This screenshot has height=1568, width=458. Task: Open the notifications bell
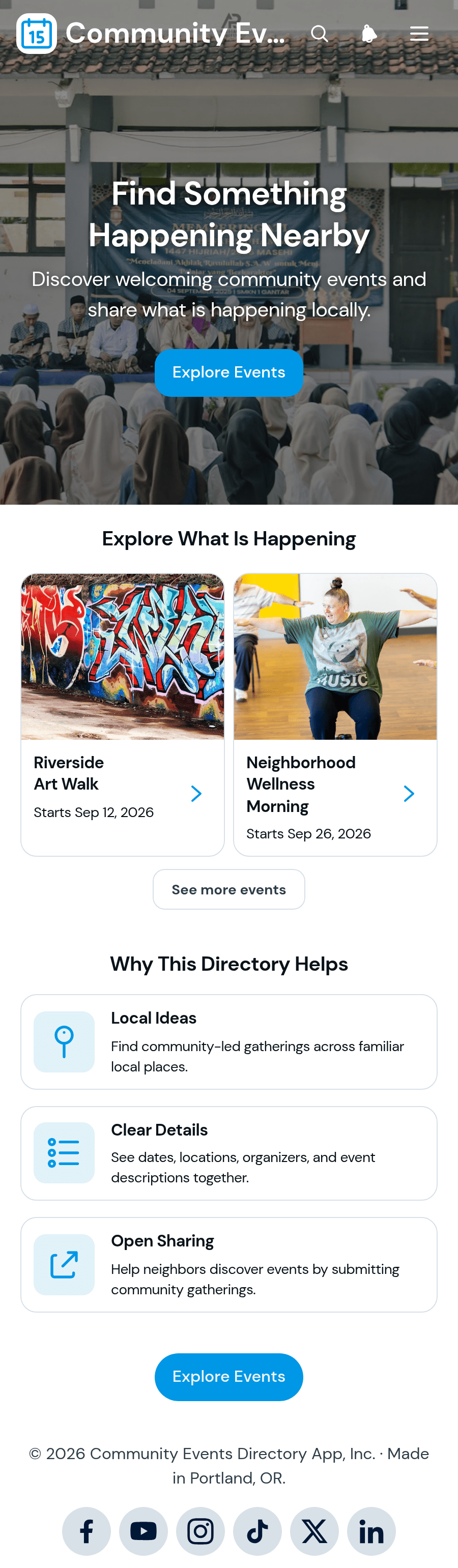[x=369, y=34]
